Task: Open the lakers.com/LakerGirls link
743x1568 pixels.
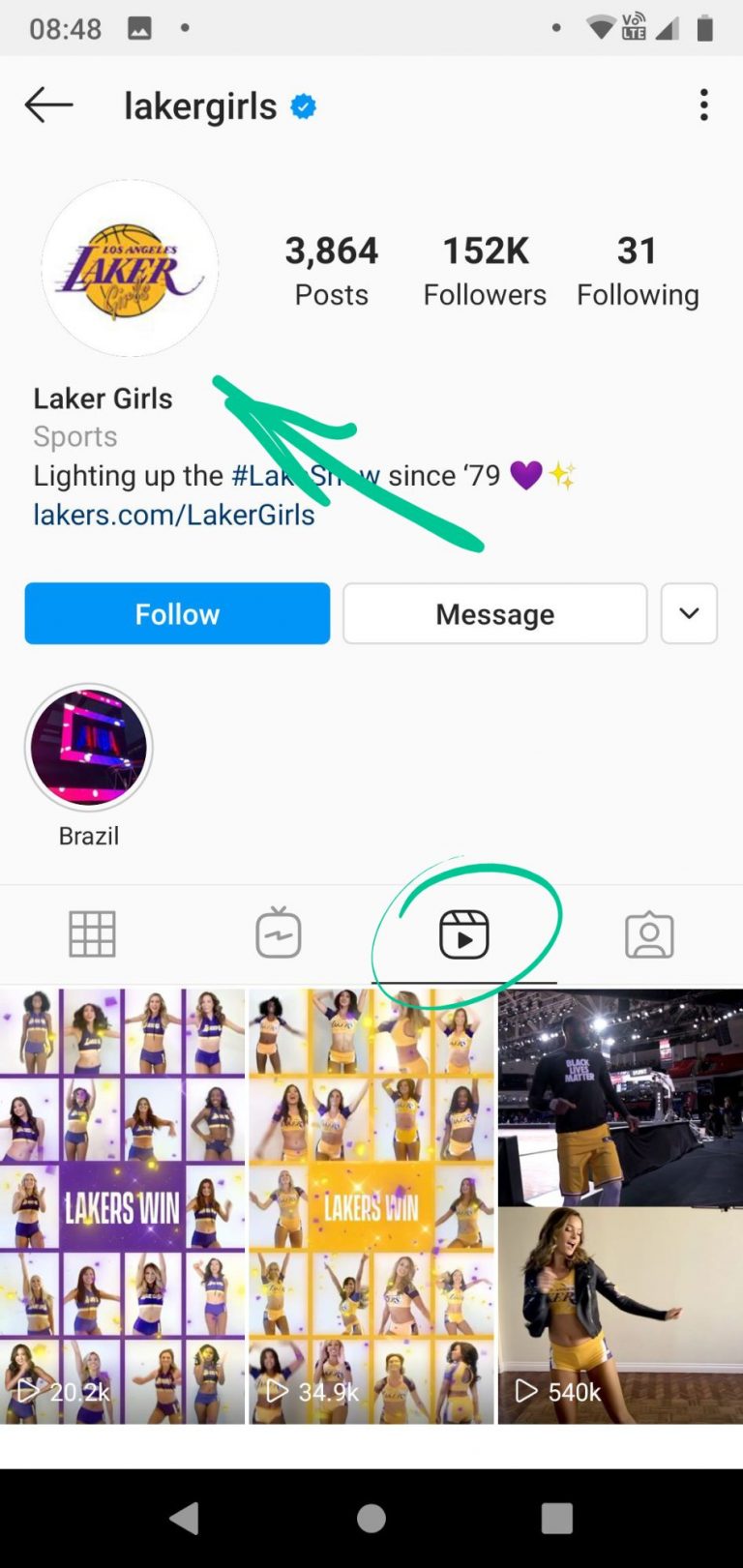Action: (174, 515)
